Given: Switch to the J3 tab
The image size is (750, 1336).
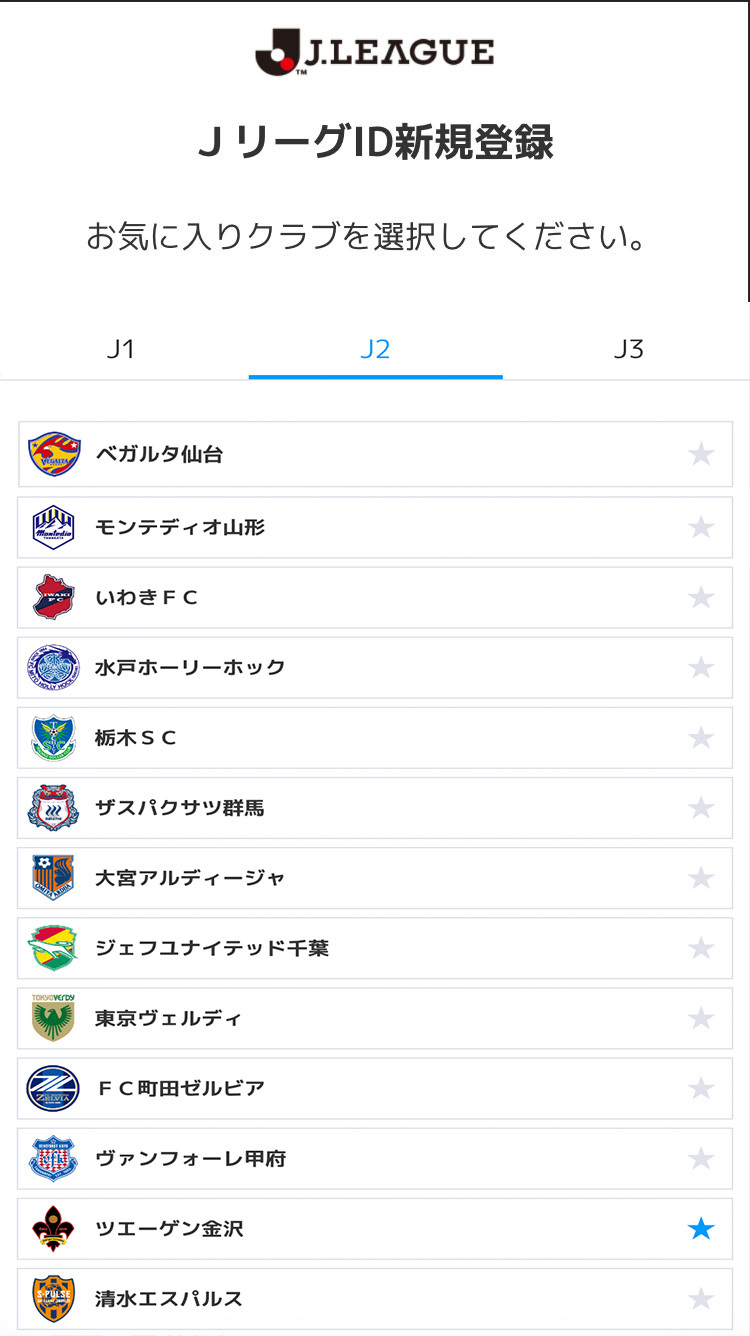Looking at the screenshot, I should 628,349.
